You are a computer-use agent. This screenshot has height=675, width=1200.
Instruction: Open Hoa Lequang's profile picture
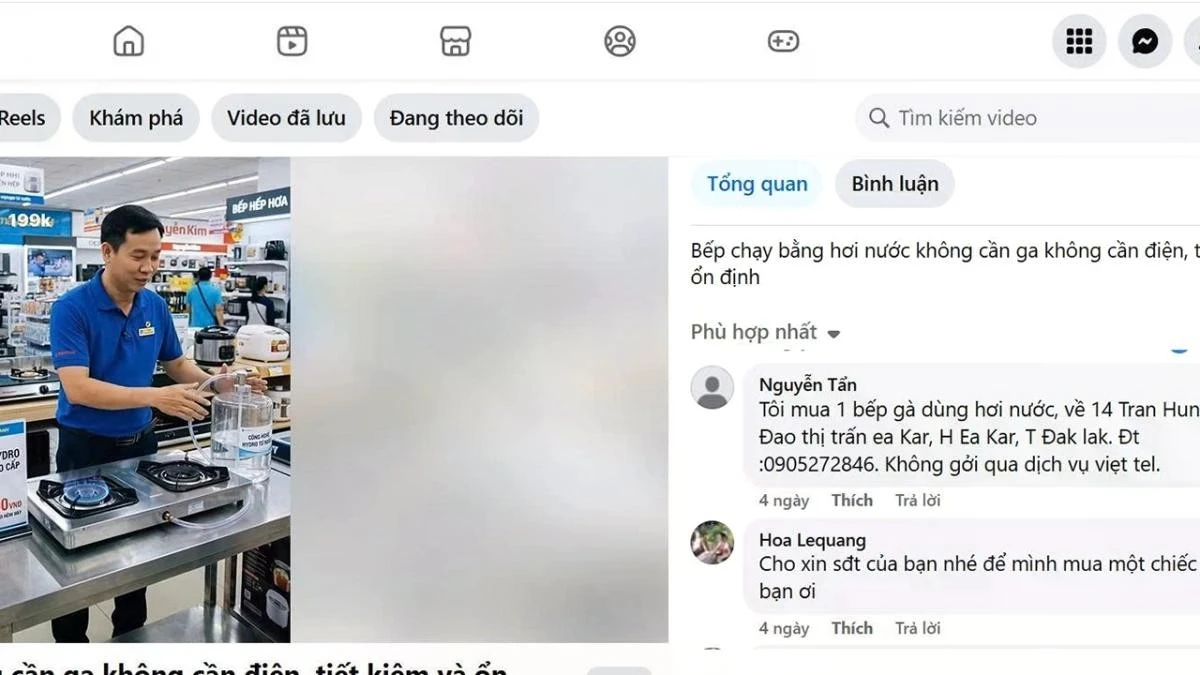712,543
